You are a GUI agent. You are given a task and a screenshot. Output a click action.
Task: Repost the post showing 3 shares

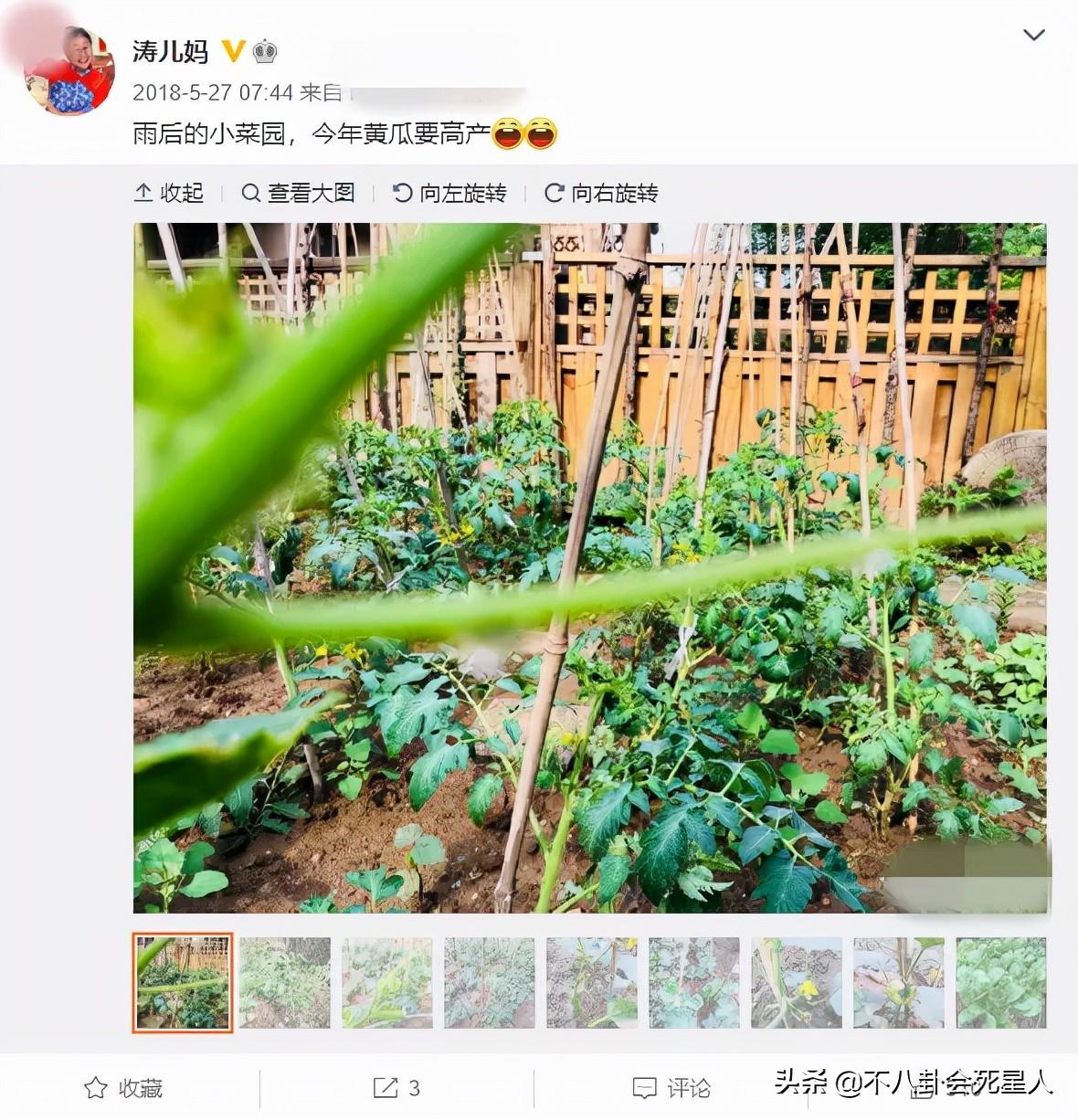click(x=396, y=1088)
